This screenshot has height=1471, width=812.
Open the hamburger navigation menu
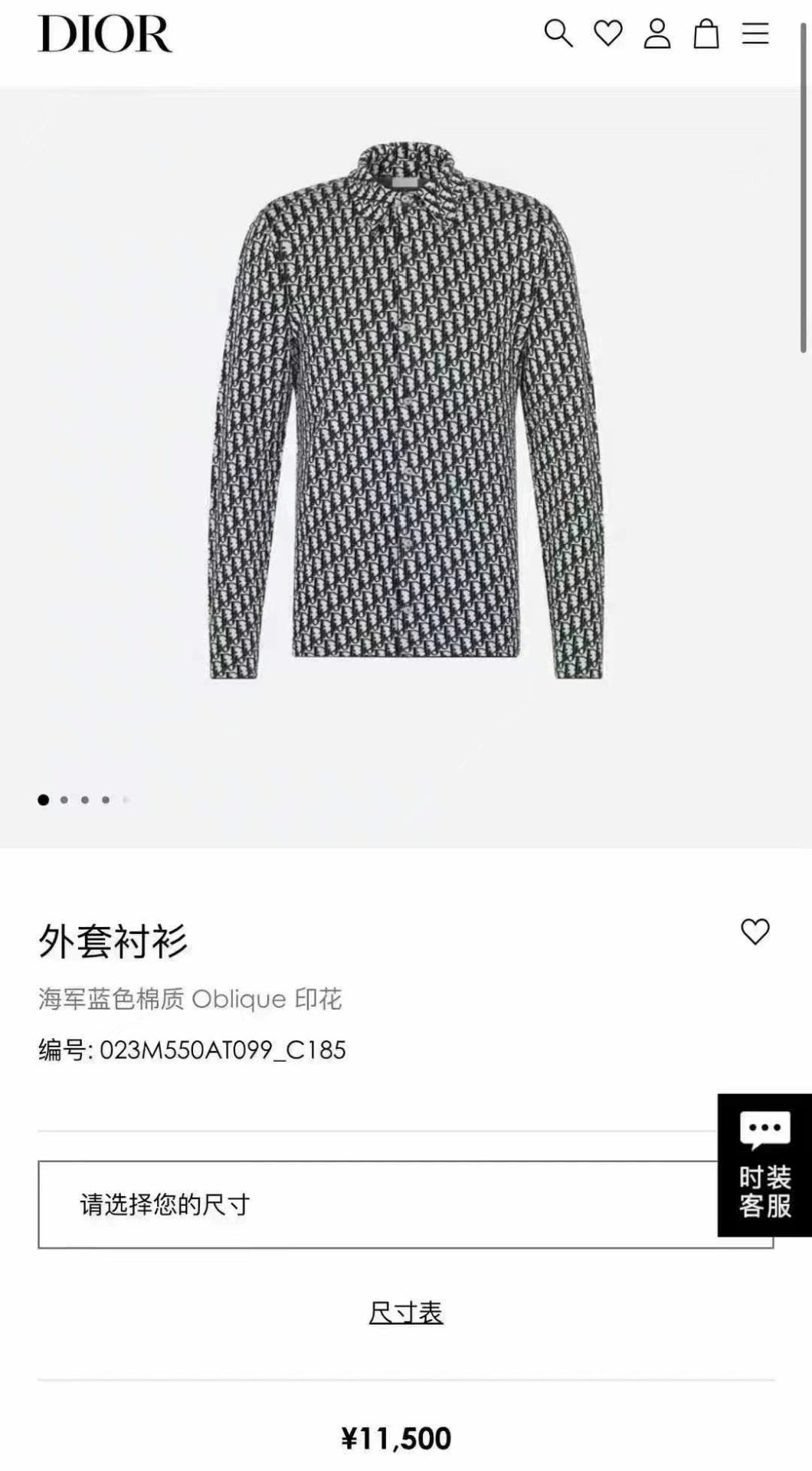[755, 32]
